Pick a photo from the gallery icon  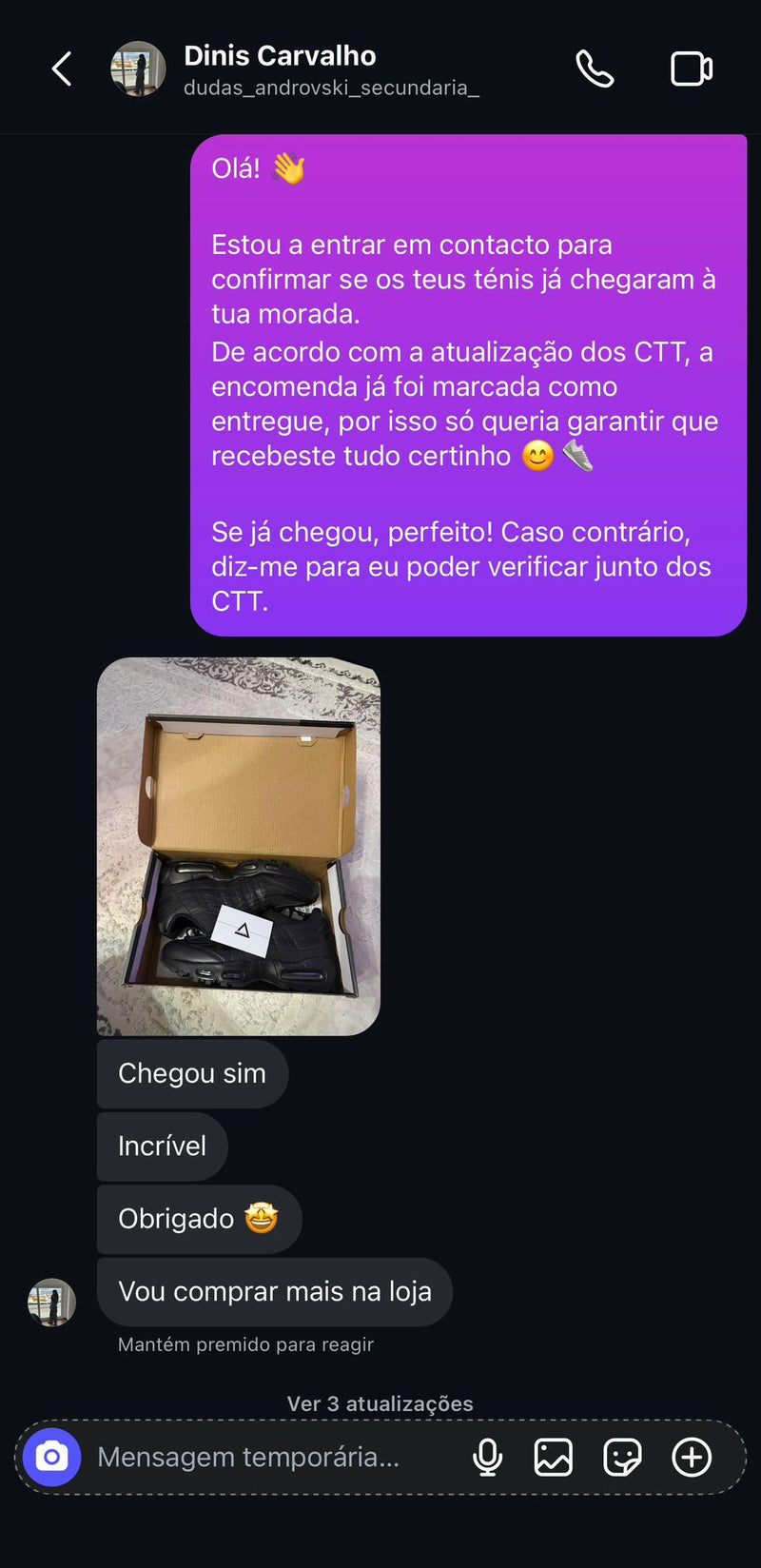coord(554,1457)
